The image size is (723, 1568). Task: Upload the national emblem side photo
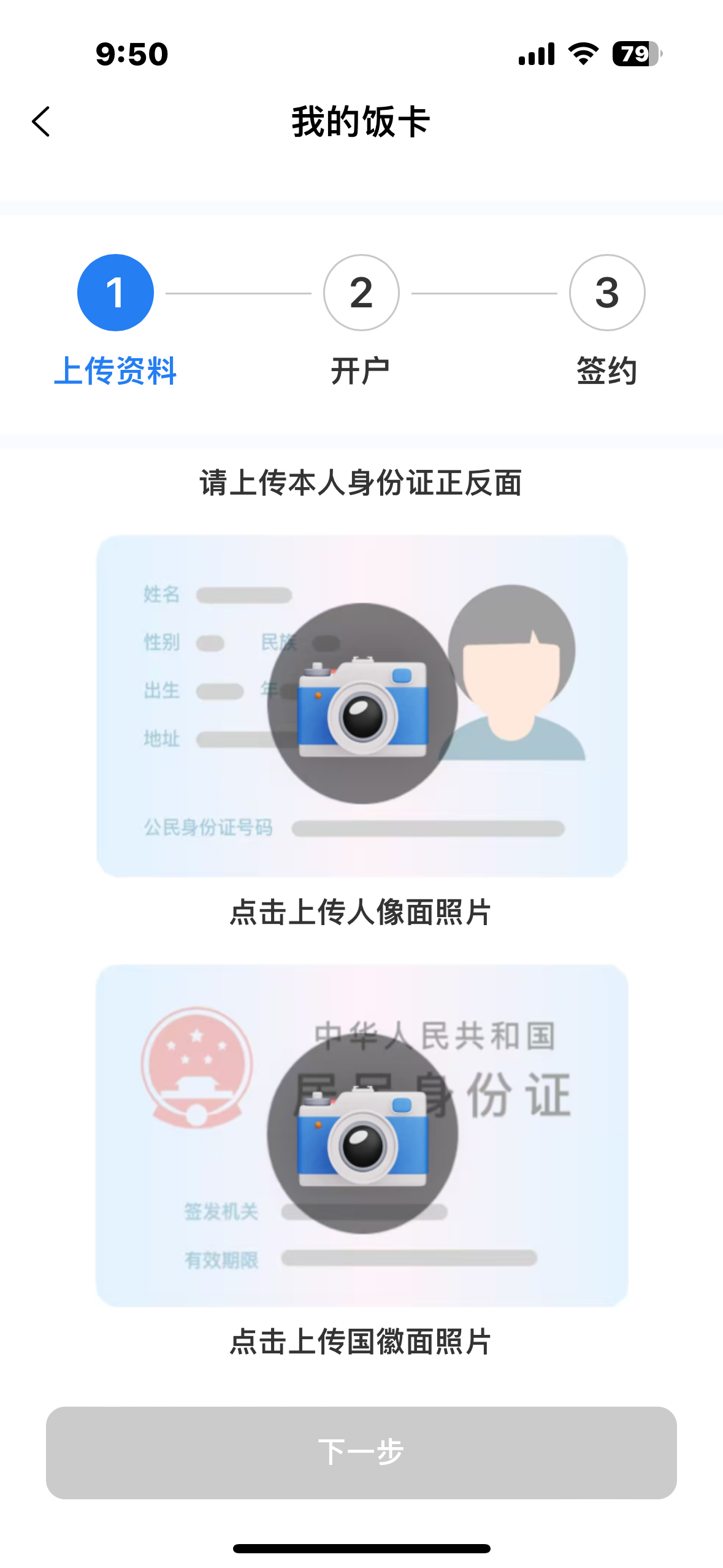tap(362, 1134)
